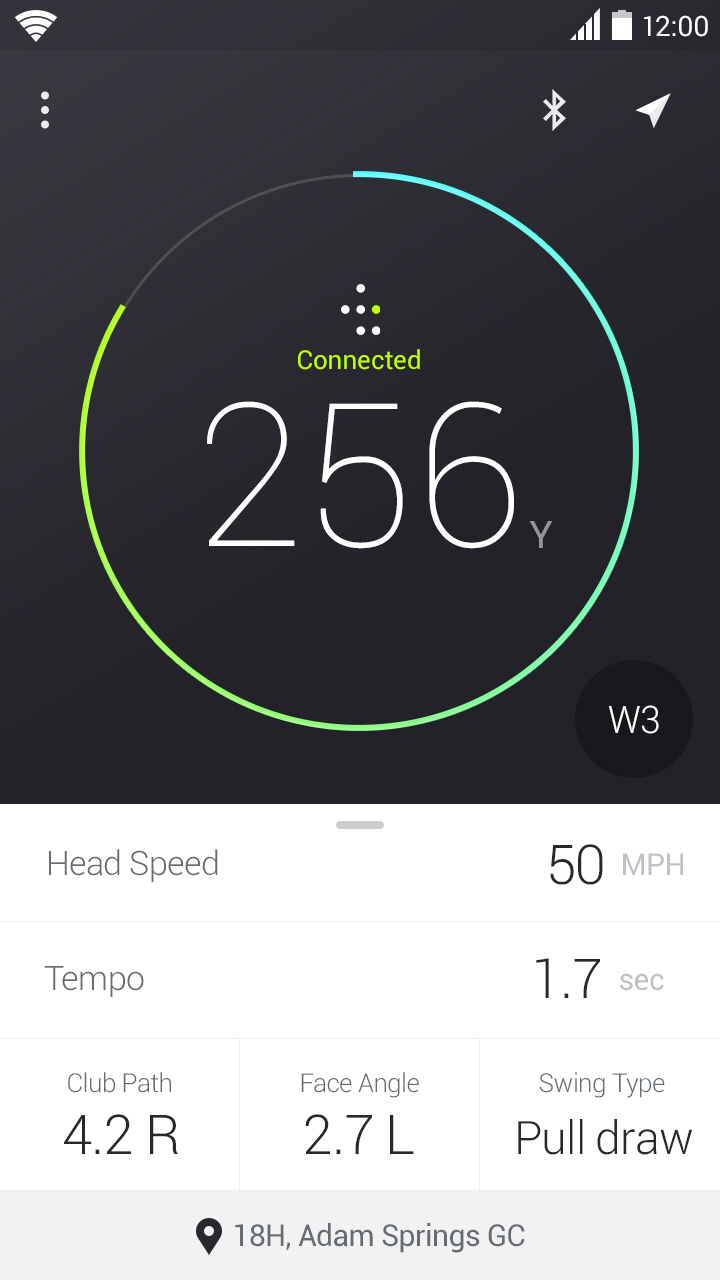This screenshot has width=720, height=1280.
Task: Tap the panel drag handle
Action: pyautogui.click(x=360, y=825)
